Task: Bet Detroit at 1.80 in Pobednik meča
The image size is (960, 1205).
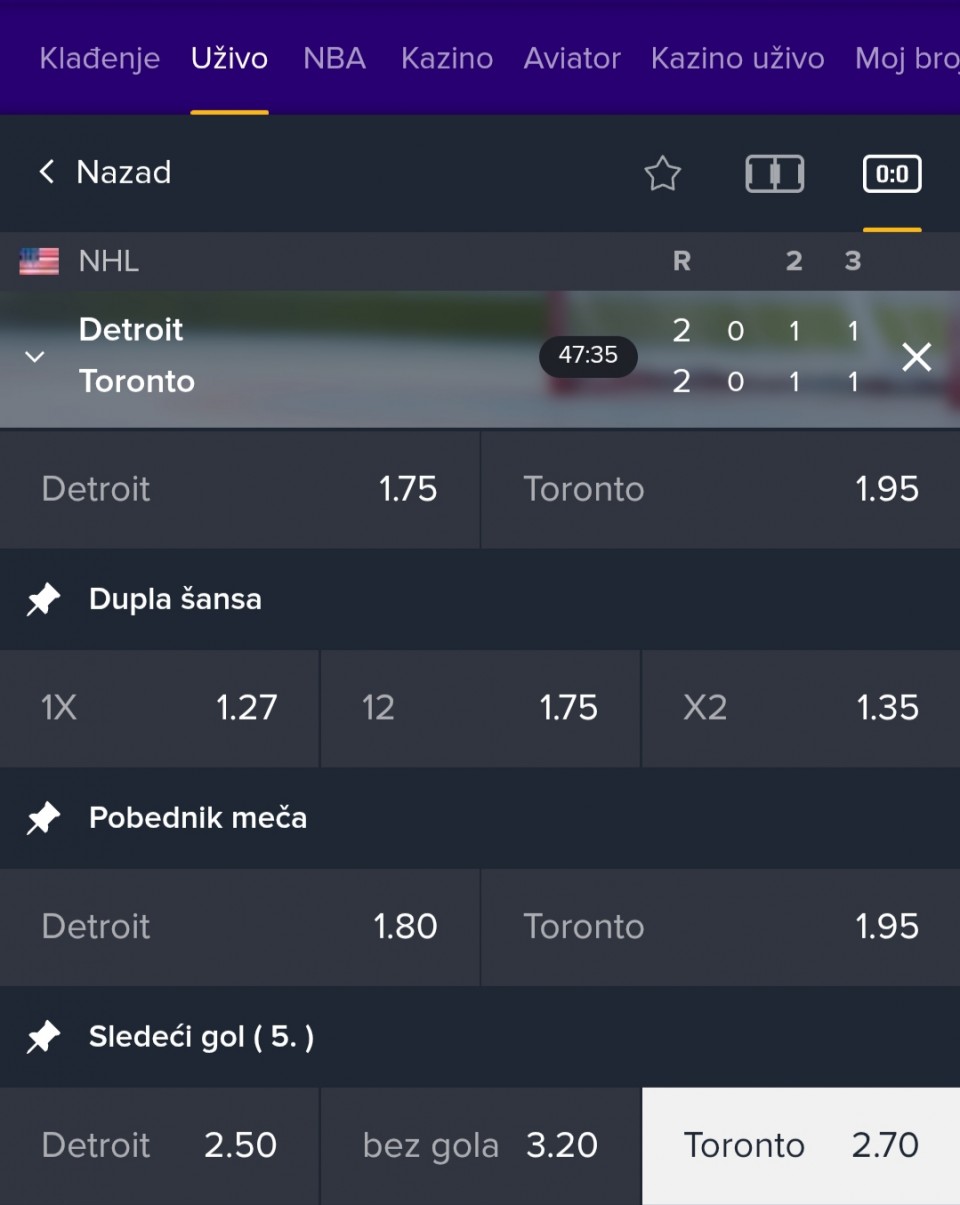Action: (x=239, y=927)
